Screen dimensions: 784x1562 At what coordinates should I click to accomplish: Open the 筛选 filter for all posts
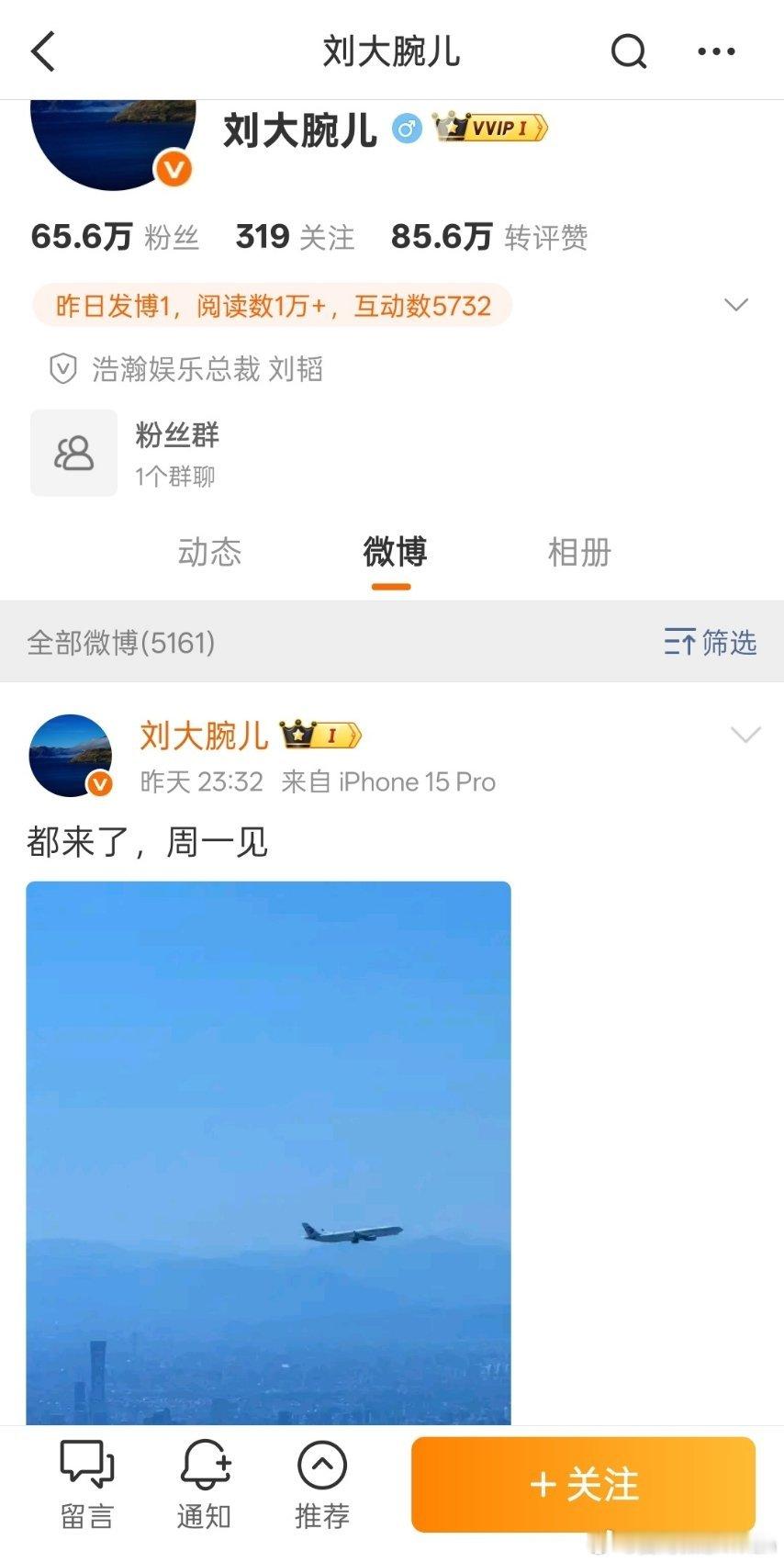pos(709,644)
